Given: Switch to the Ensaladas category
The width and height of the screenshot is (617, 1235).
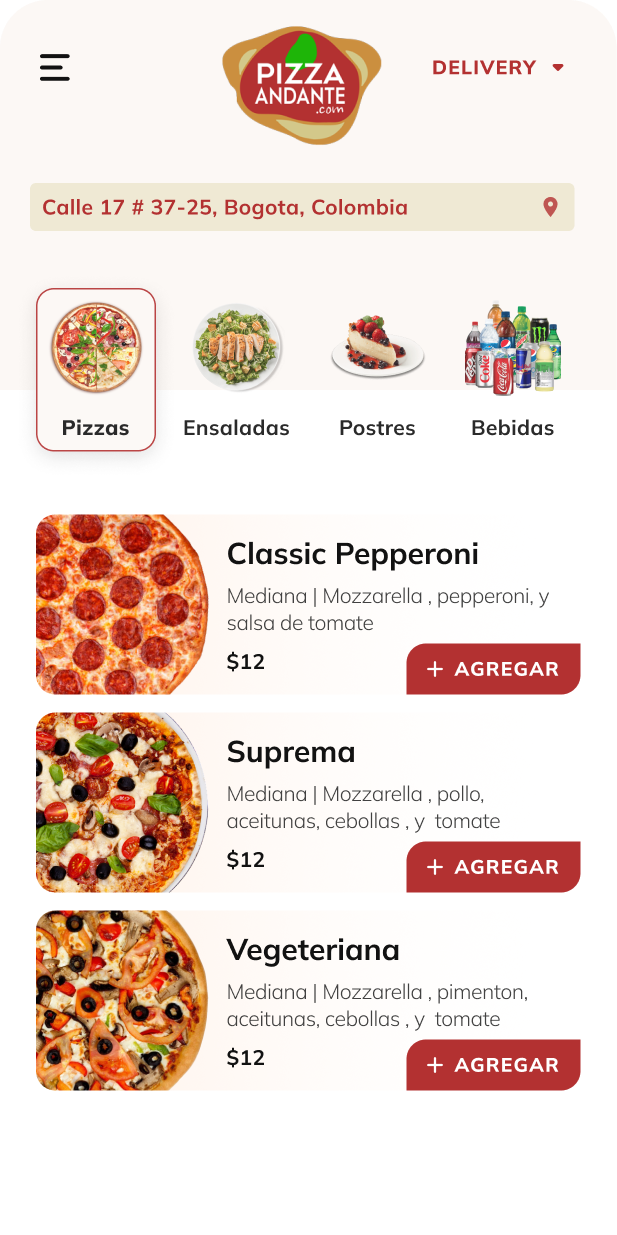Looking at the screenshot, I should pos(236,369).
